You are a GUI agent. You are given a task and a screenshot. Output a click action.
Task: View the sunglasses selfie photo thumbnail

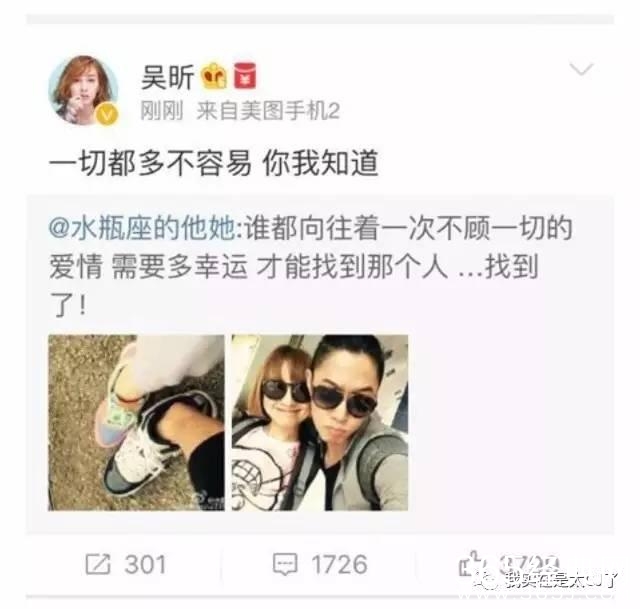(x=319, y=422)
